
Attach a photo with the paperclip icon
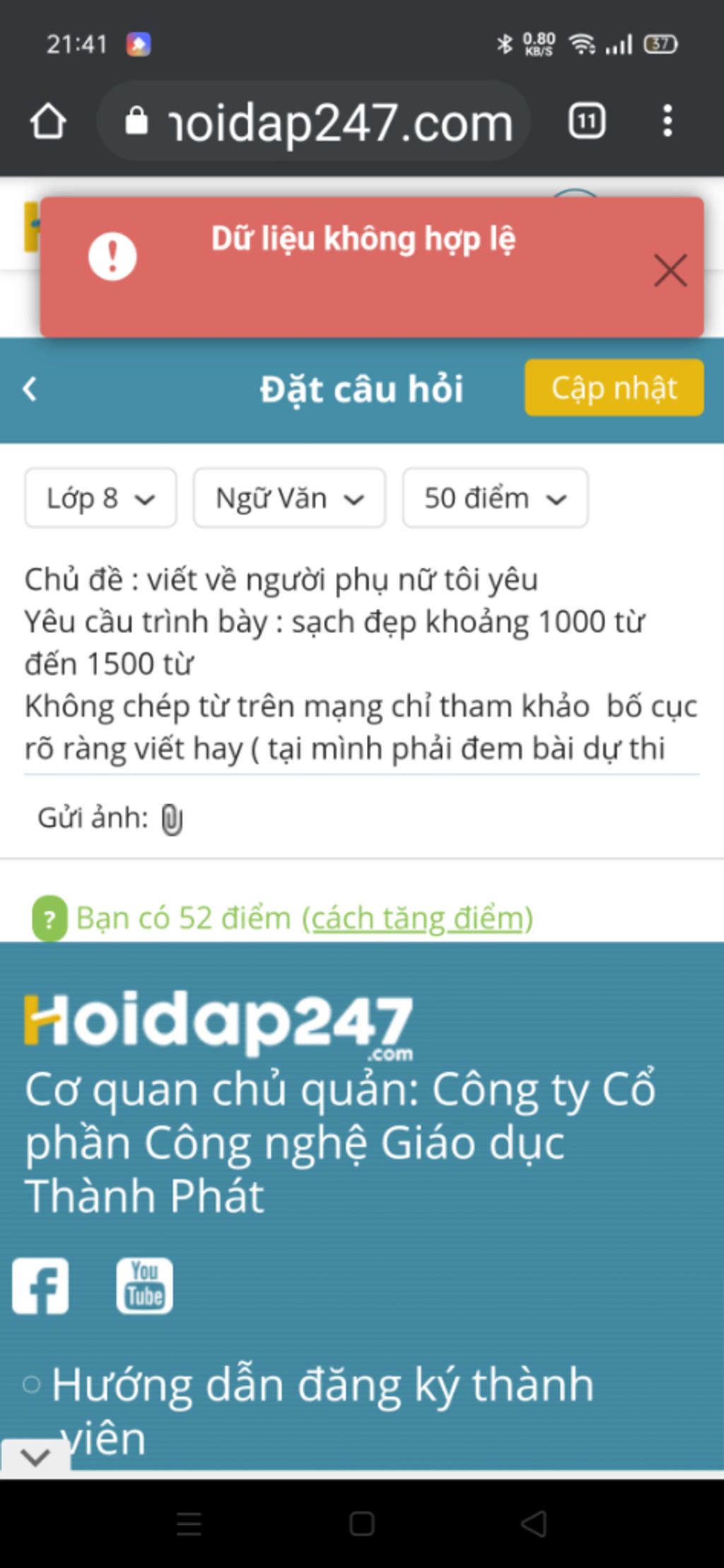172,820
